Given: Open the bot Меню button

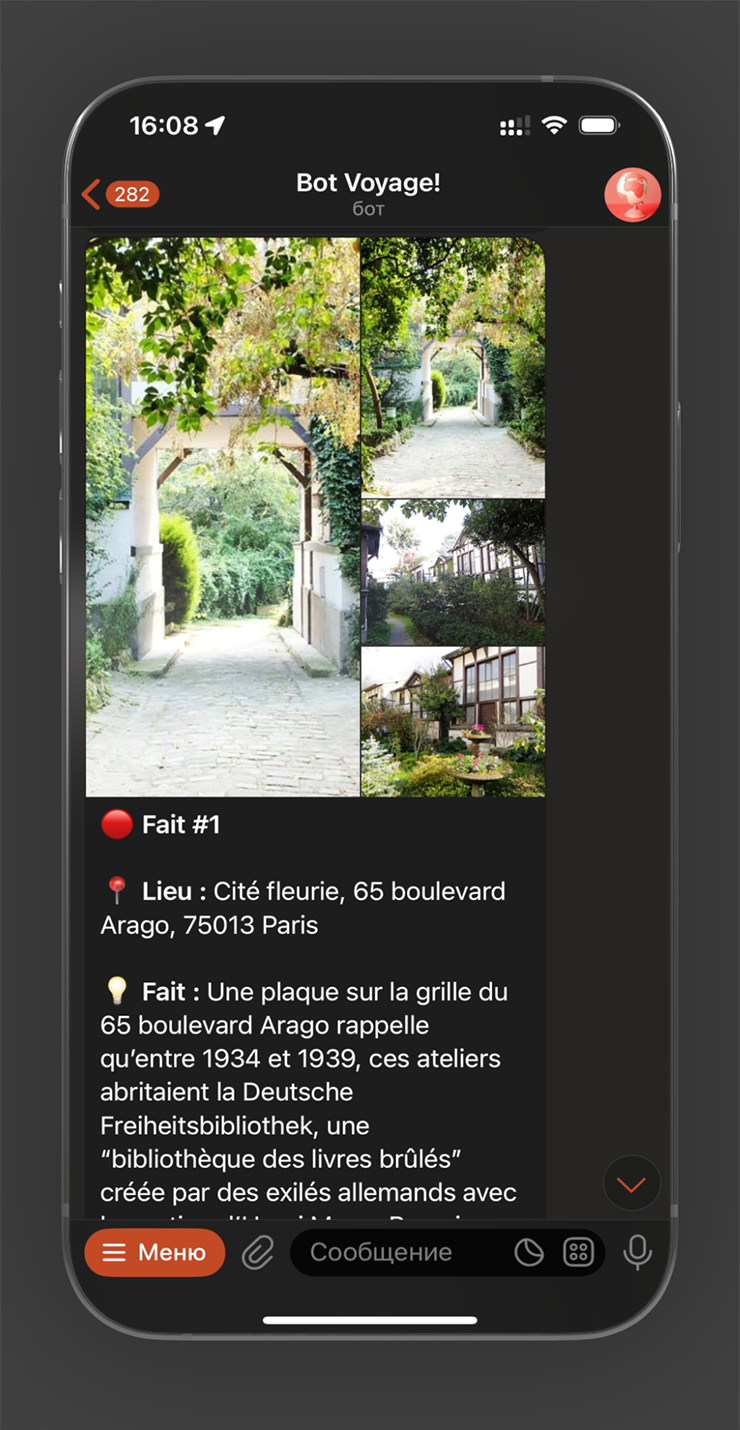Looking at the screenshot, I should coord(155,1252).
